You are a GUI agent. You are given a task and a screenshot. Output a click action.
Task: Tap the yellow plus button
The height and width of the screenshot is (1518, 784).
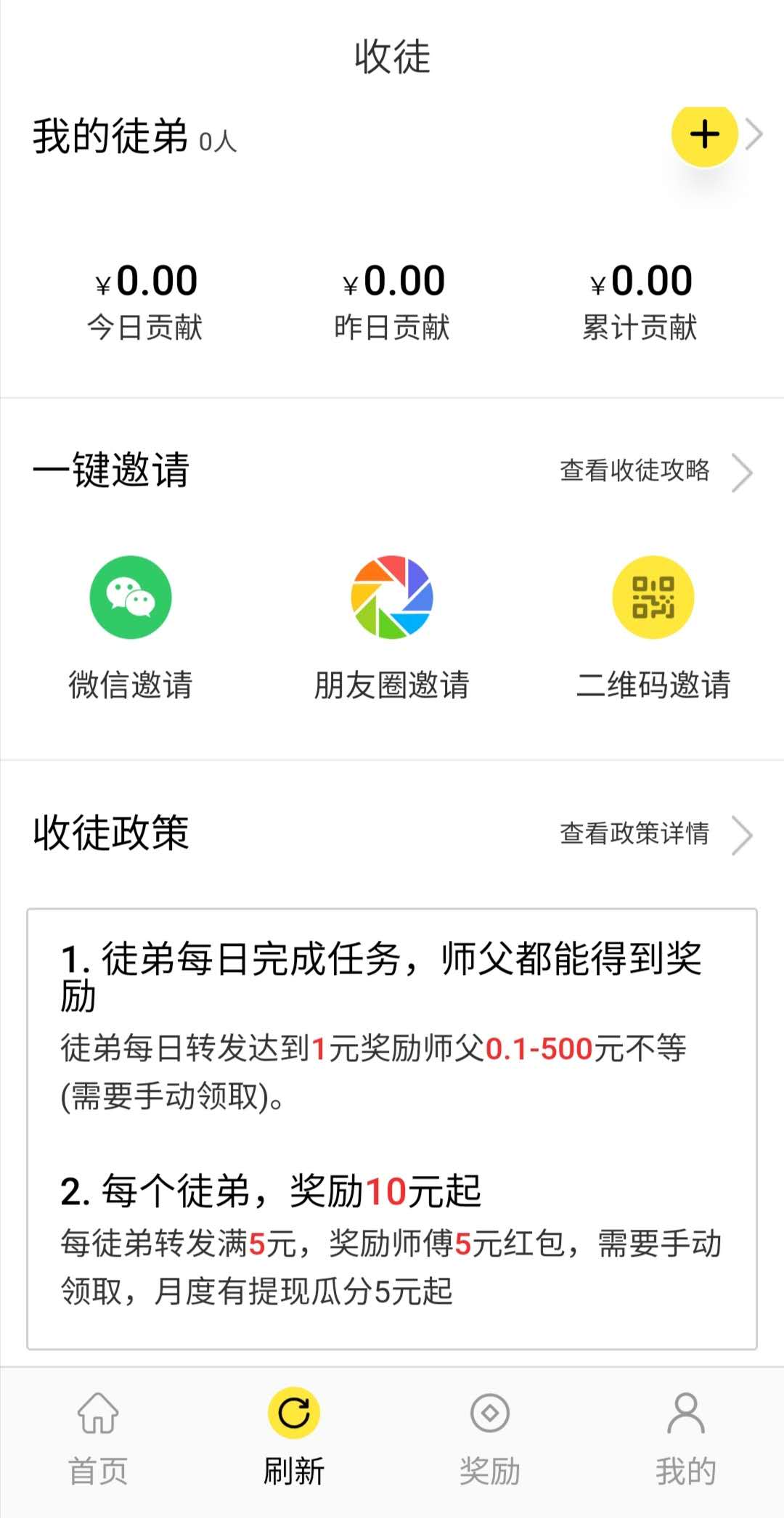704,134
